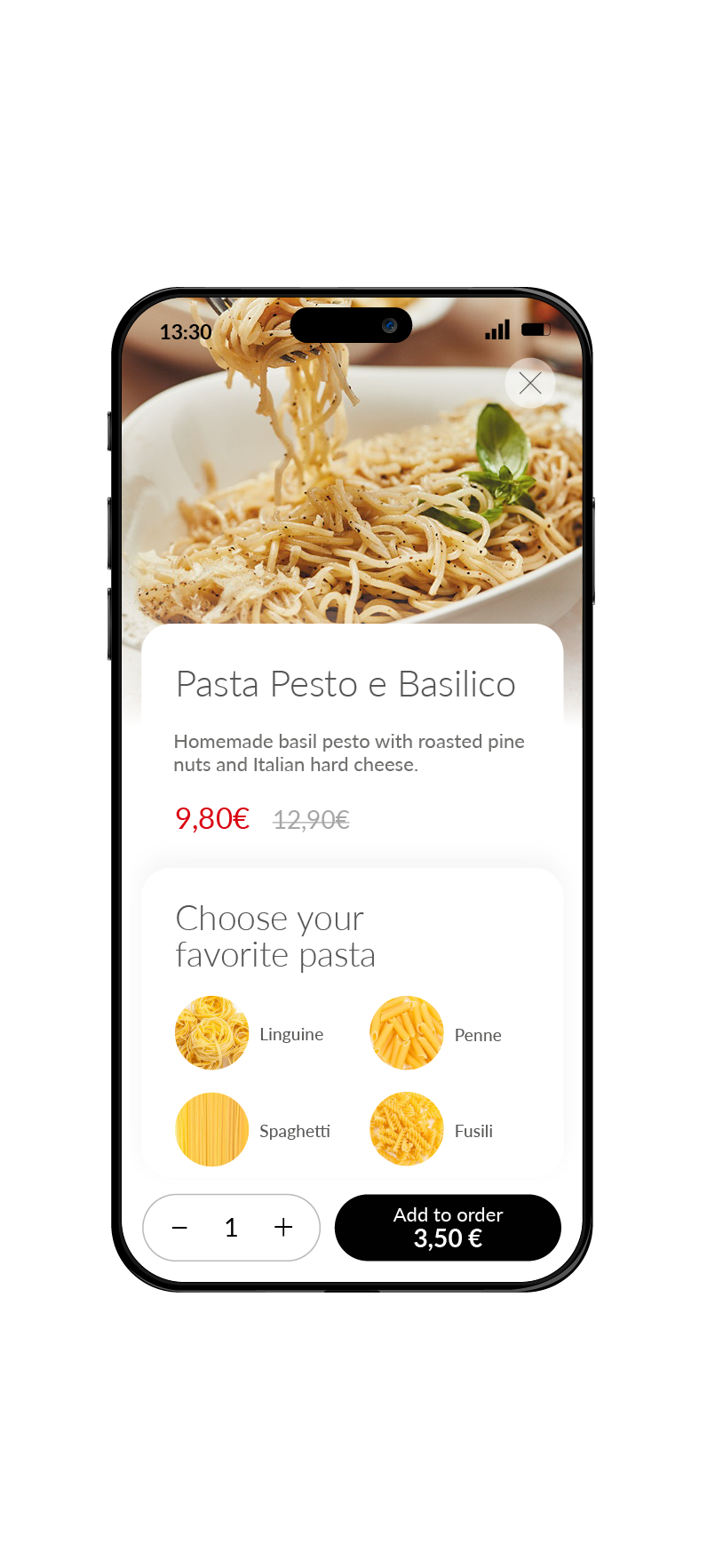Close the Pasta Pesto e Basilico detail view
This screenshot has height=1568, width=715.
(530, 383)
